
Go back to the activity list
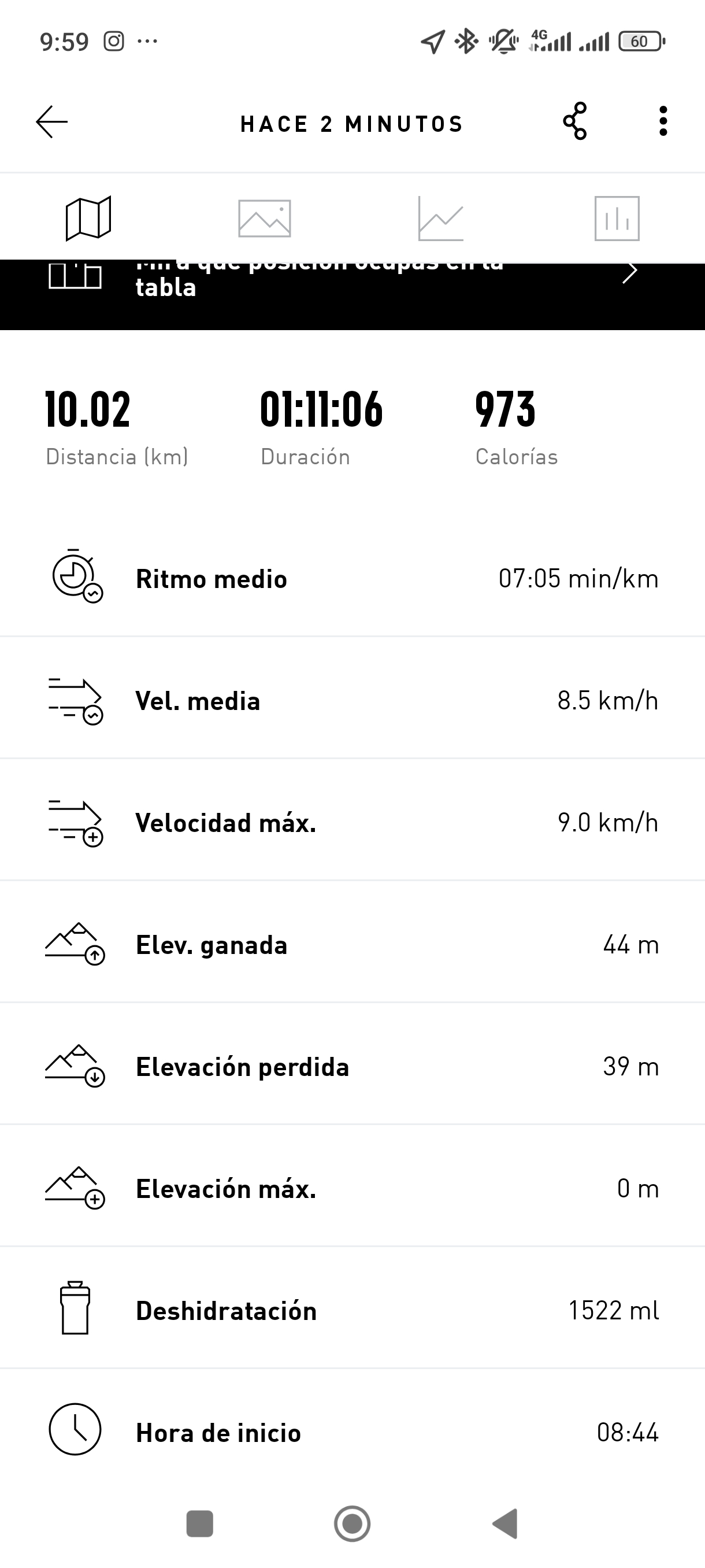click(x=51, y=122)
